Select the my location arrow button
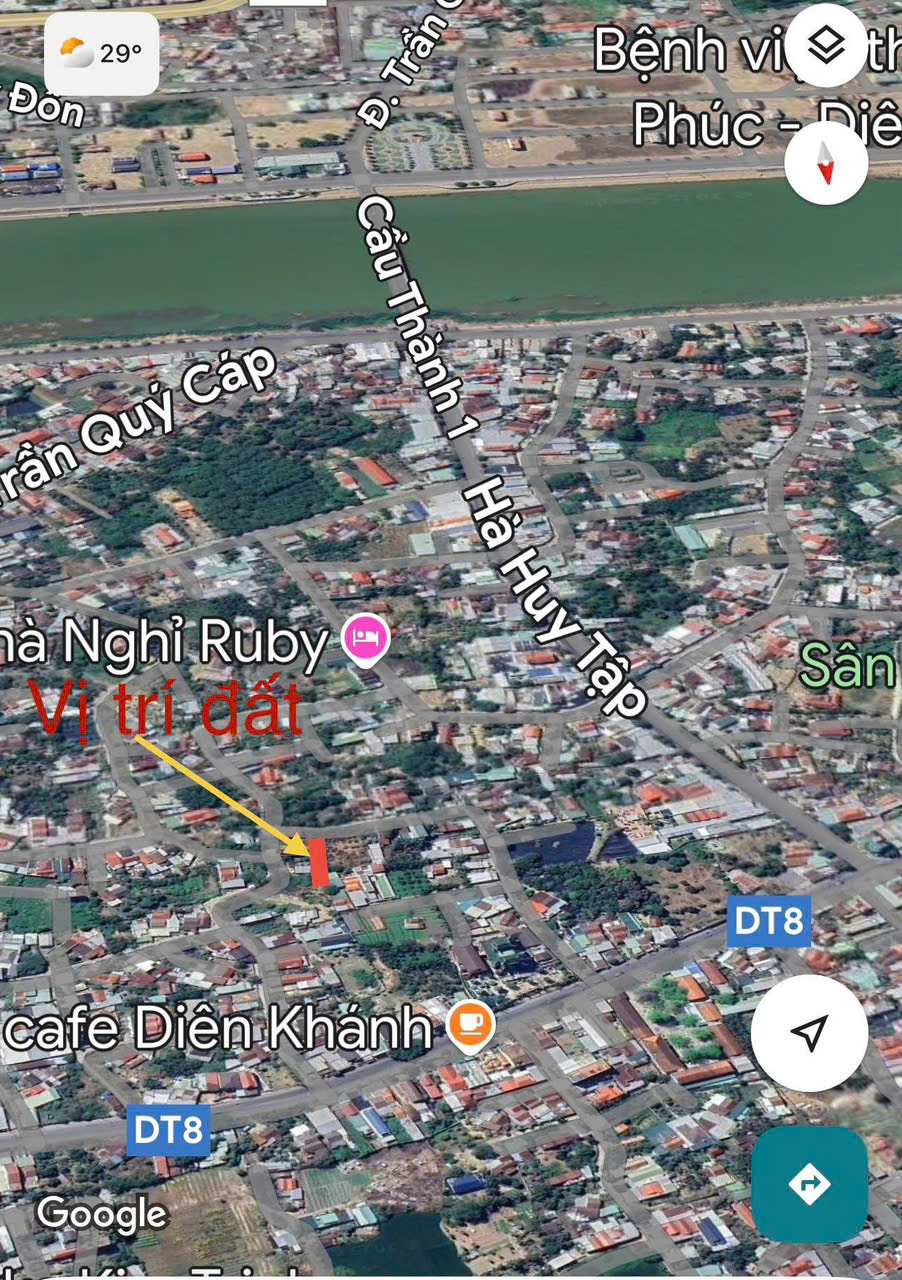 coord(809,1034)
